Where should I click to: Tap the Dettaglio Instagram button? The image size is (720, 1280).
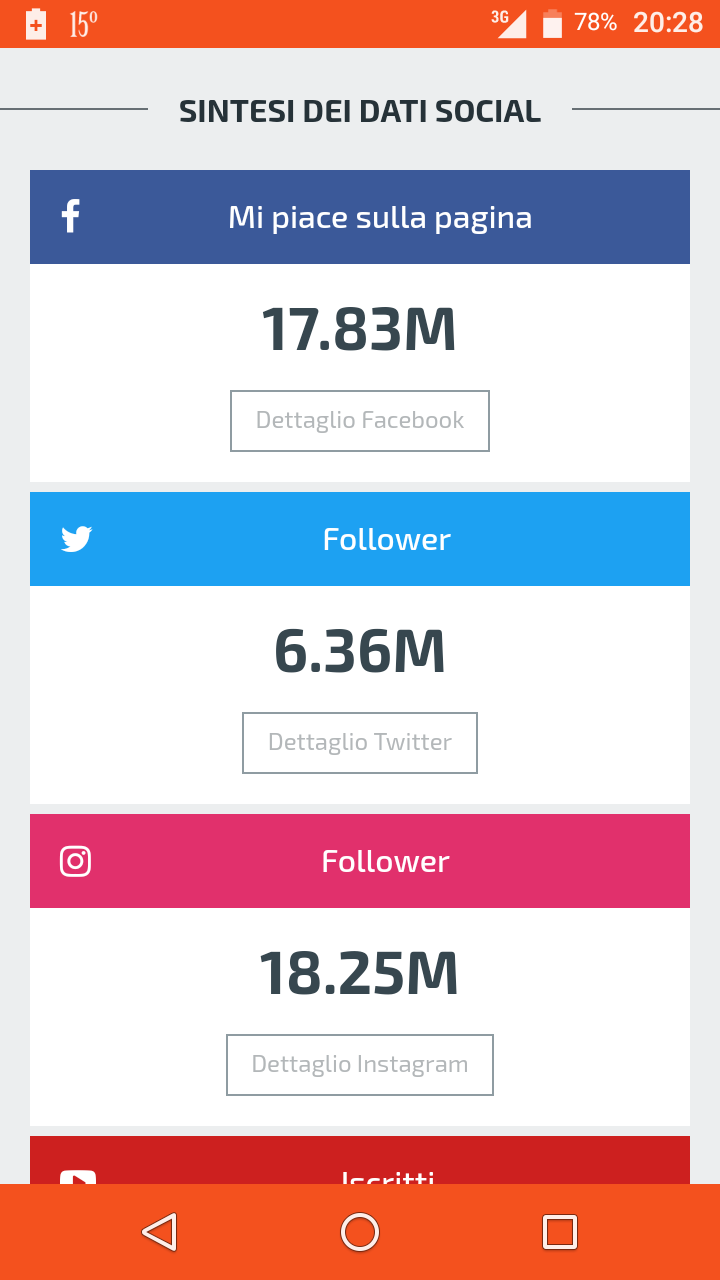pyautogui.click(x=360, y=1065)
